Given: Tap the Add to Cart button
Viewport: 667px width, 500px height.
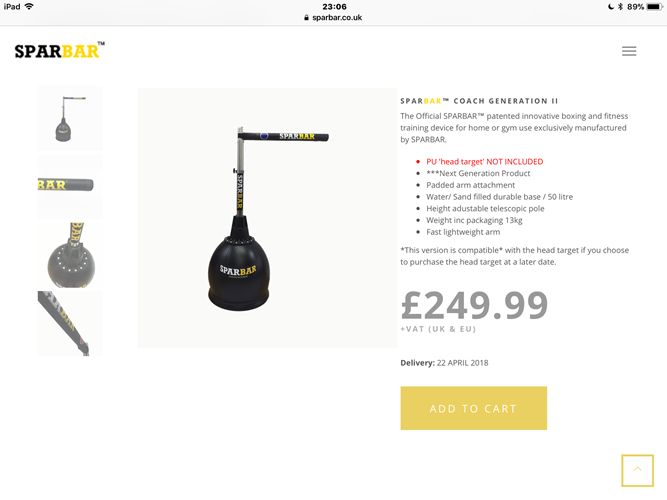Looking at the screenshot, I should tap(473, 408).
